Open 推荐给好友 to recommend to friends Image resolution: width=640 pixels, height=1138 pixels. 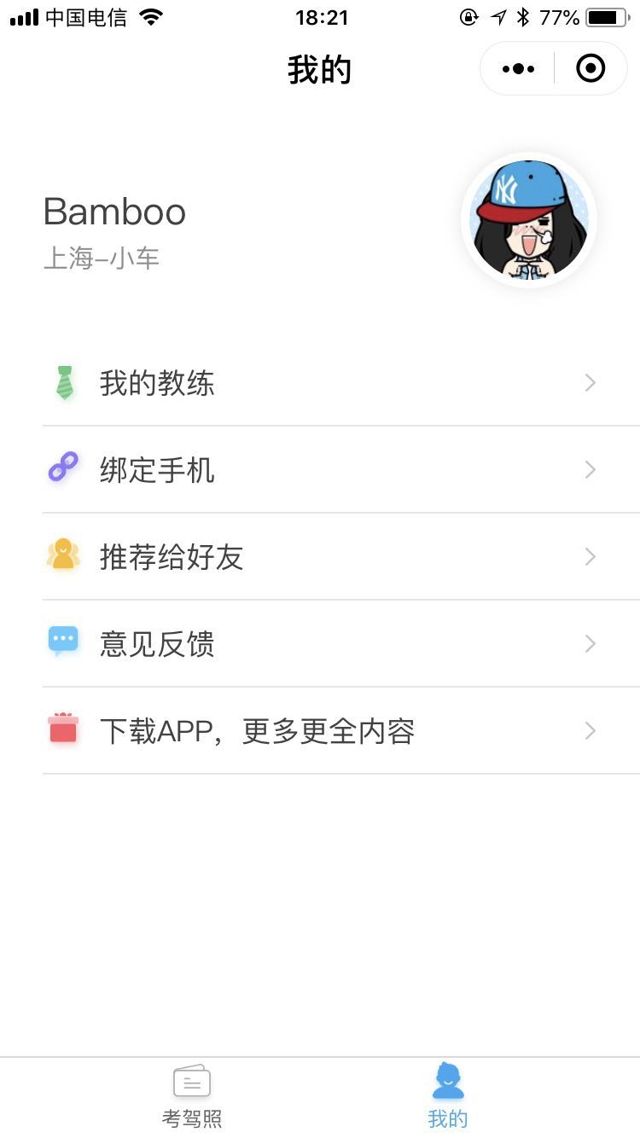pos(320,557)
